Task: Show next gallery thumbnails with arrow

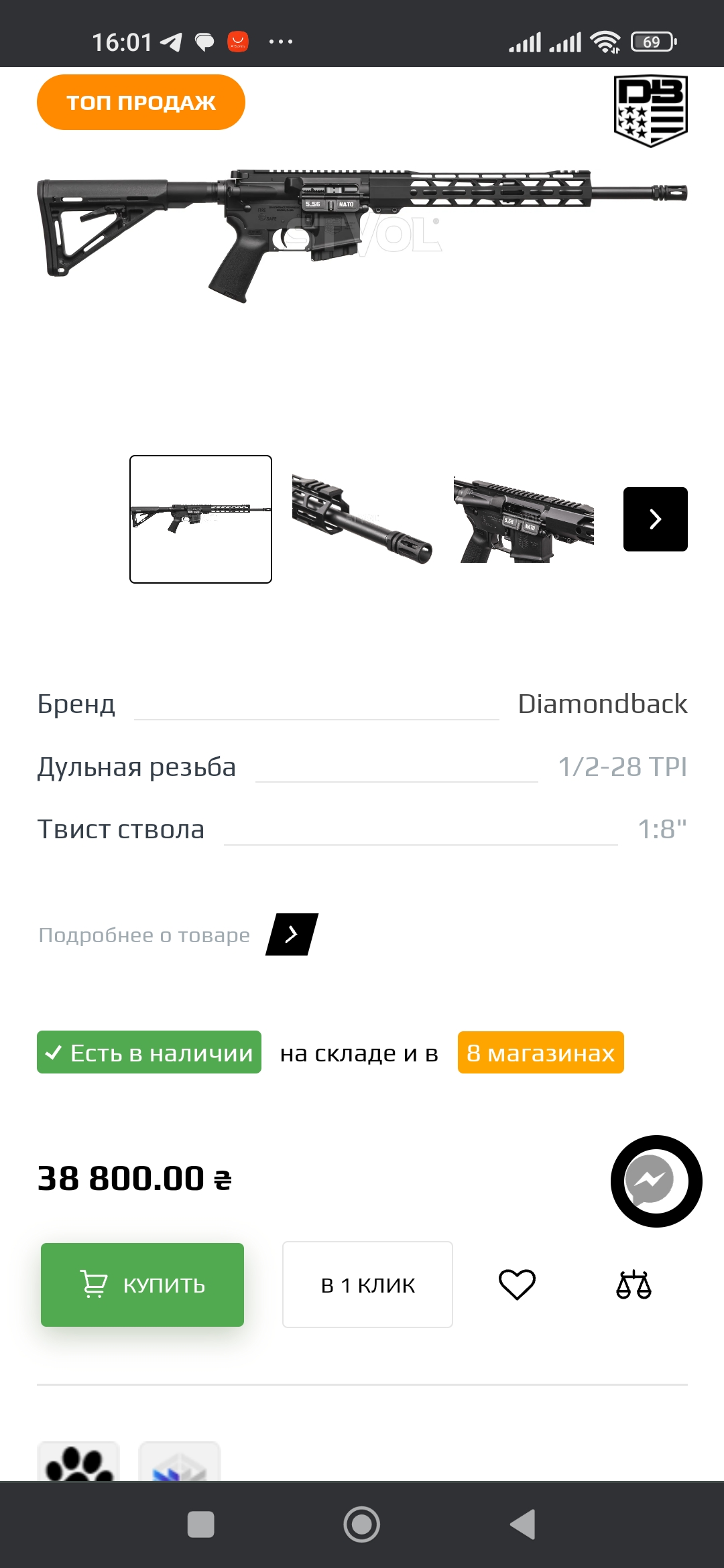Action: pyautogui.click(x=655, y=519)
